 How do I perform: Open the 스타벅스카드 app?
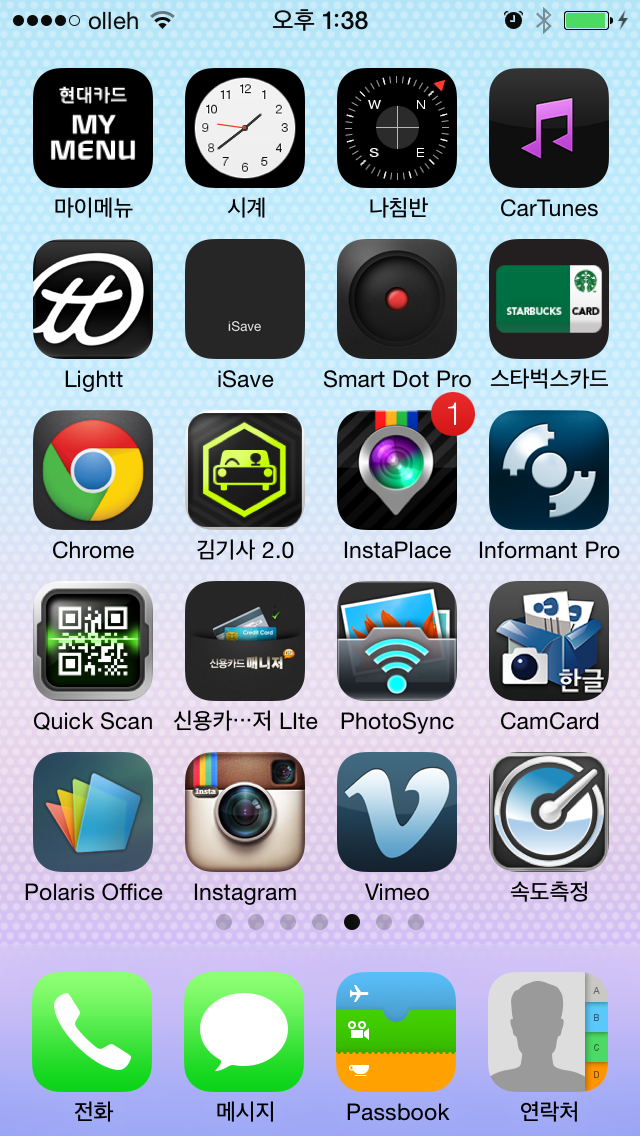point(549,299)
